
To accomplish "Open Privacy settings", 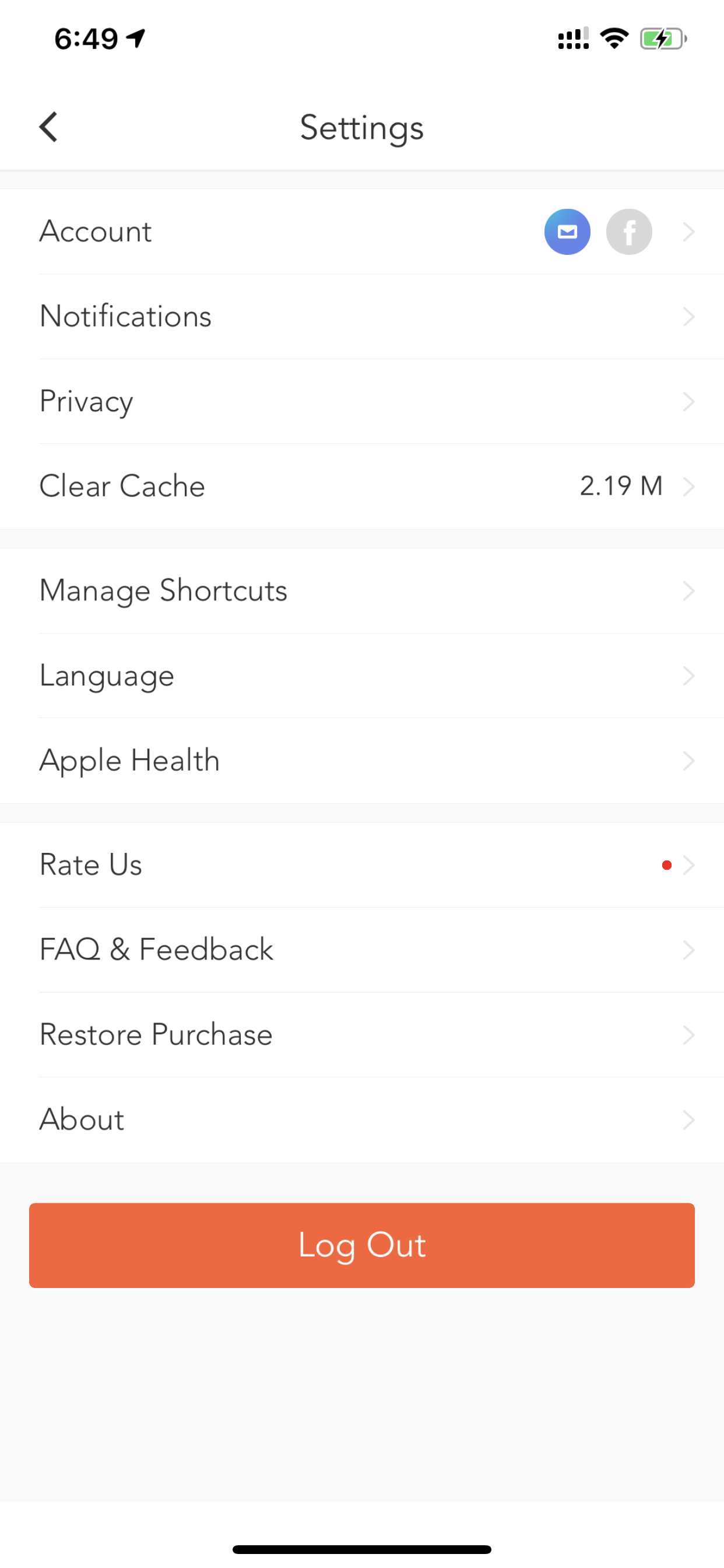I will coord(362,401).
